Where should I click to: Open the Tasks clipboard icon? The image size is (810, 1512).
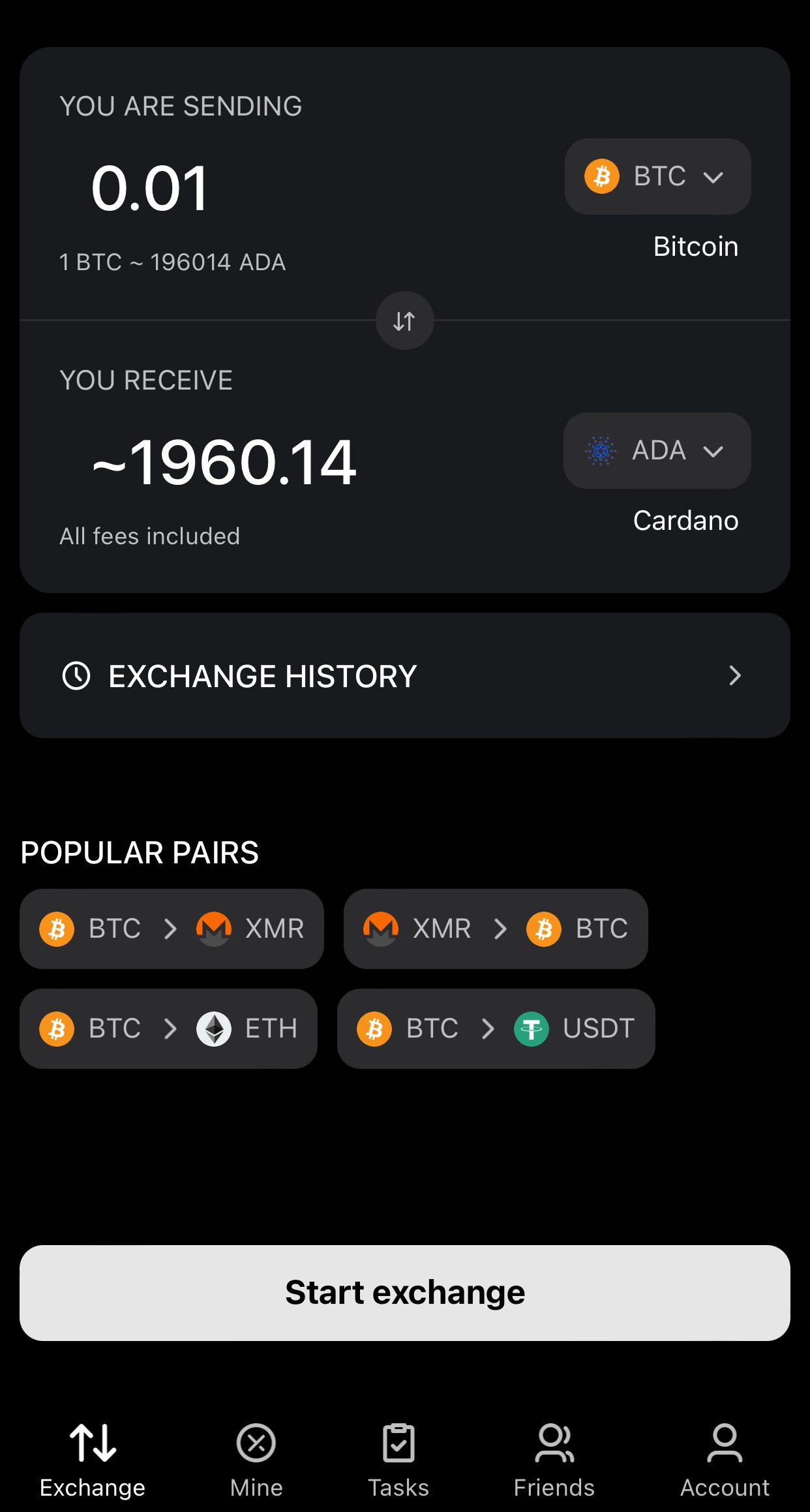[398, 1443]
